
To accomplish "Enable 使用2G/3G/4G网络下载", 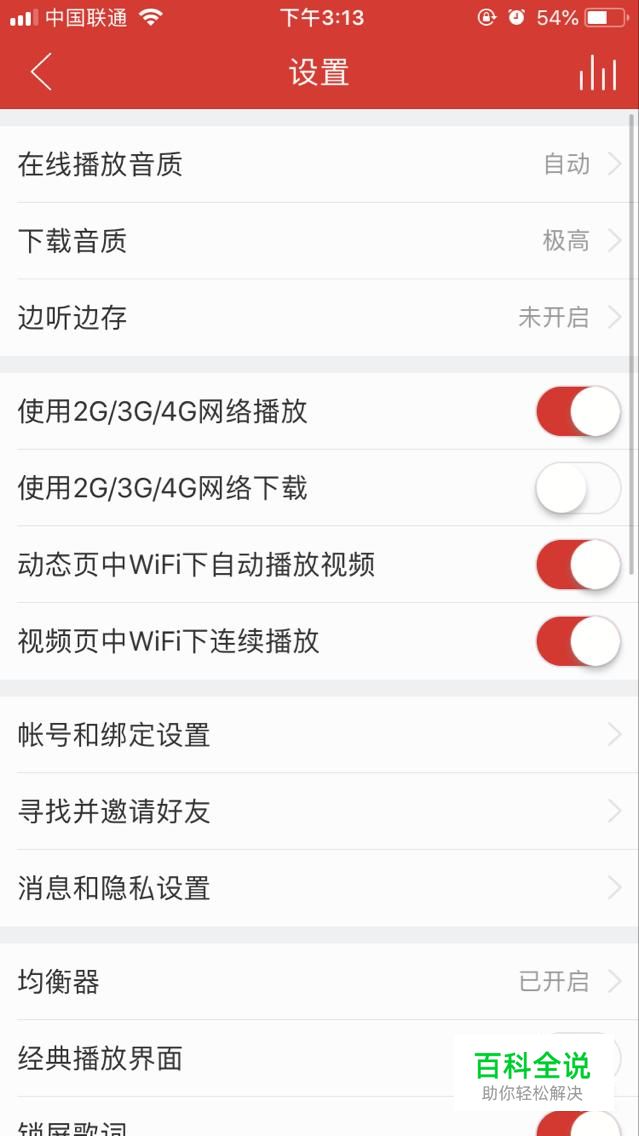I will point(578,488).
